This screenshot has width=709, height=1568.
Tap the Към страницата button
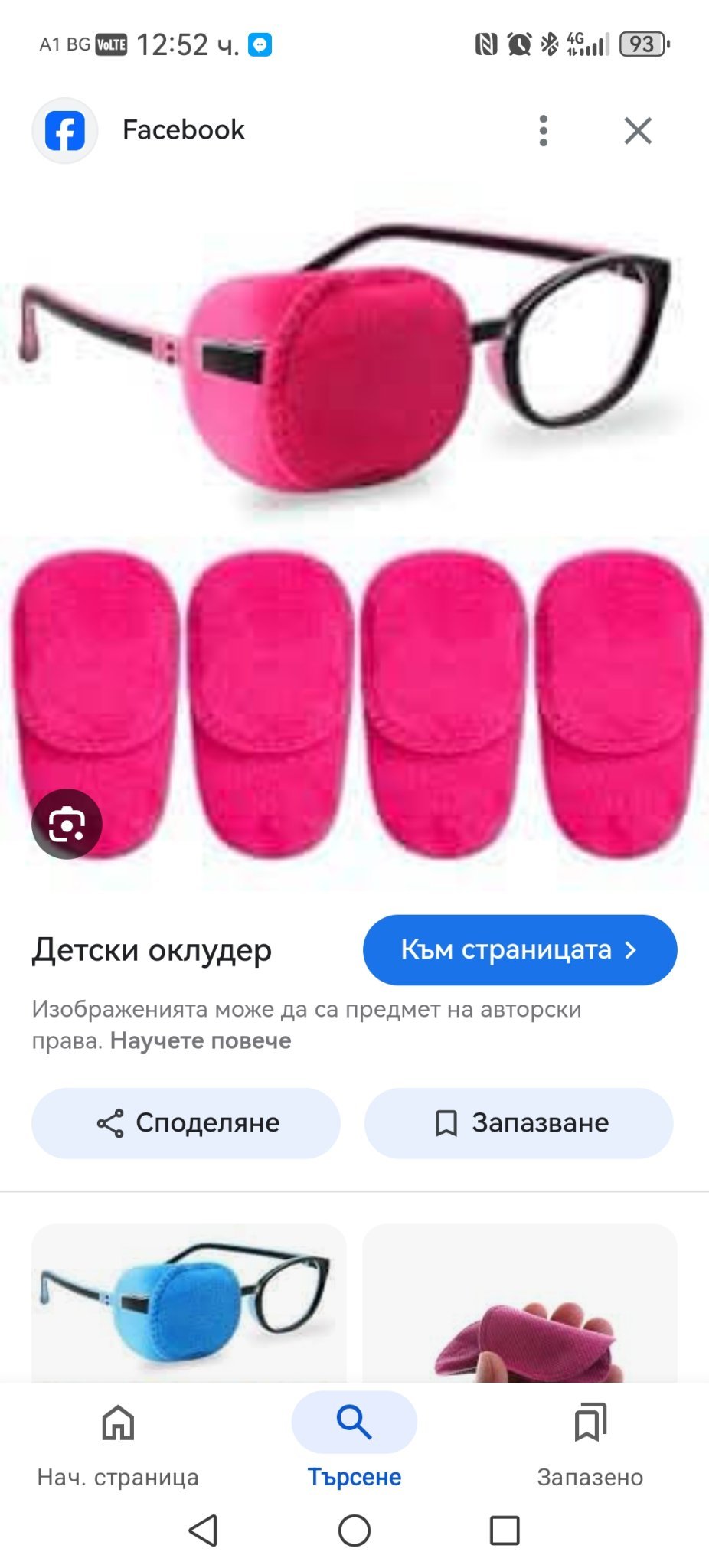point(519,949)
